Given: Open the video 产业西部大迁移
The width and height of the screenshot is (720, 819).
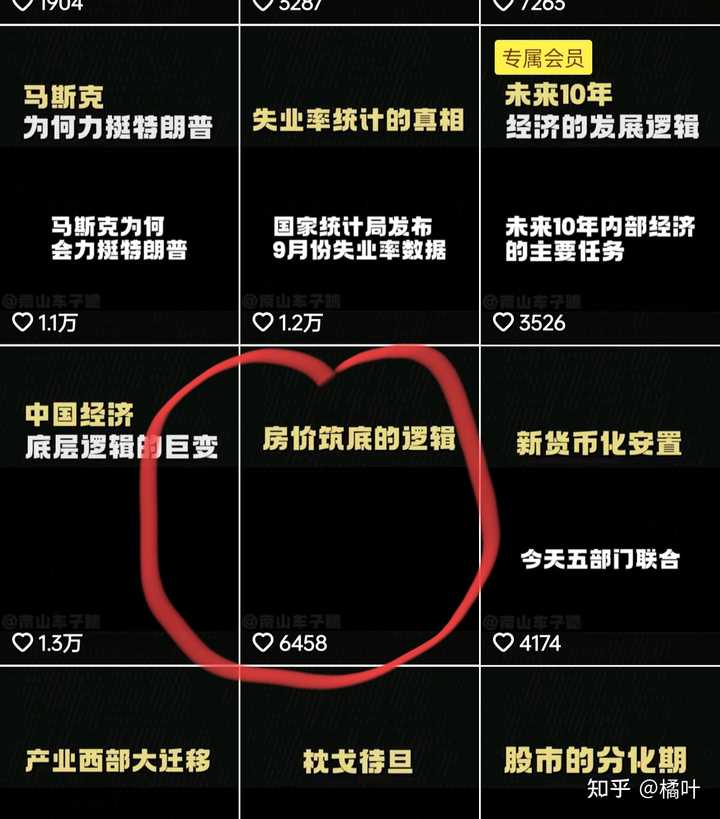Looking at the screenshot, I should tap(119, 760).
